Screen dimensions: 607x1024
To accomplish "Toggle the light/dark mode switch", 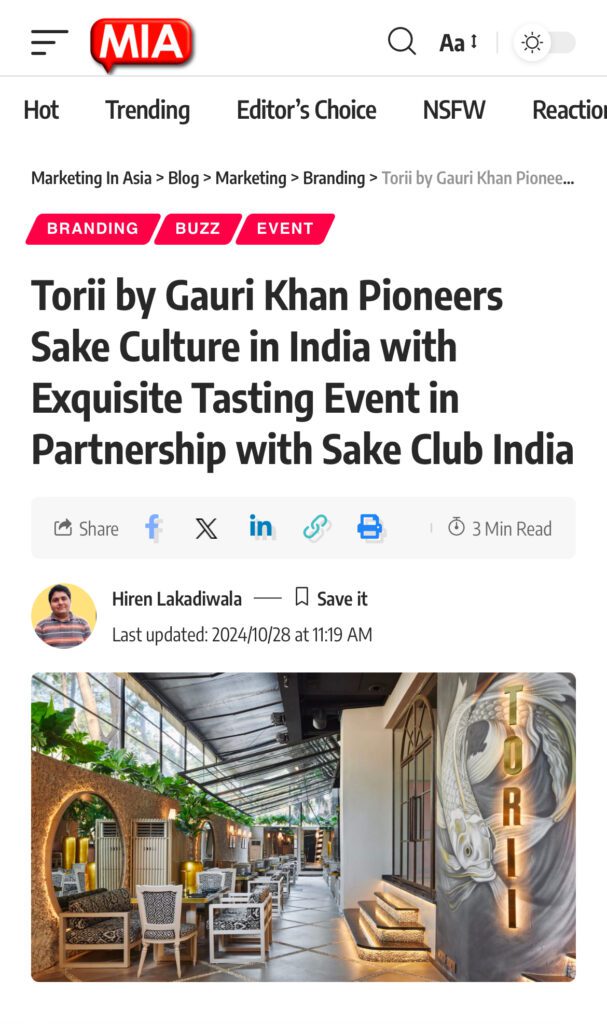I will [545, 43].
